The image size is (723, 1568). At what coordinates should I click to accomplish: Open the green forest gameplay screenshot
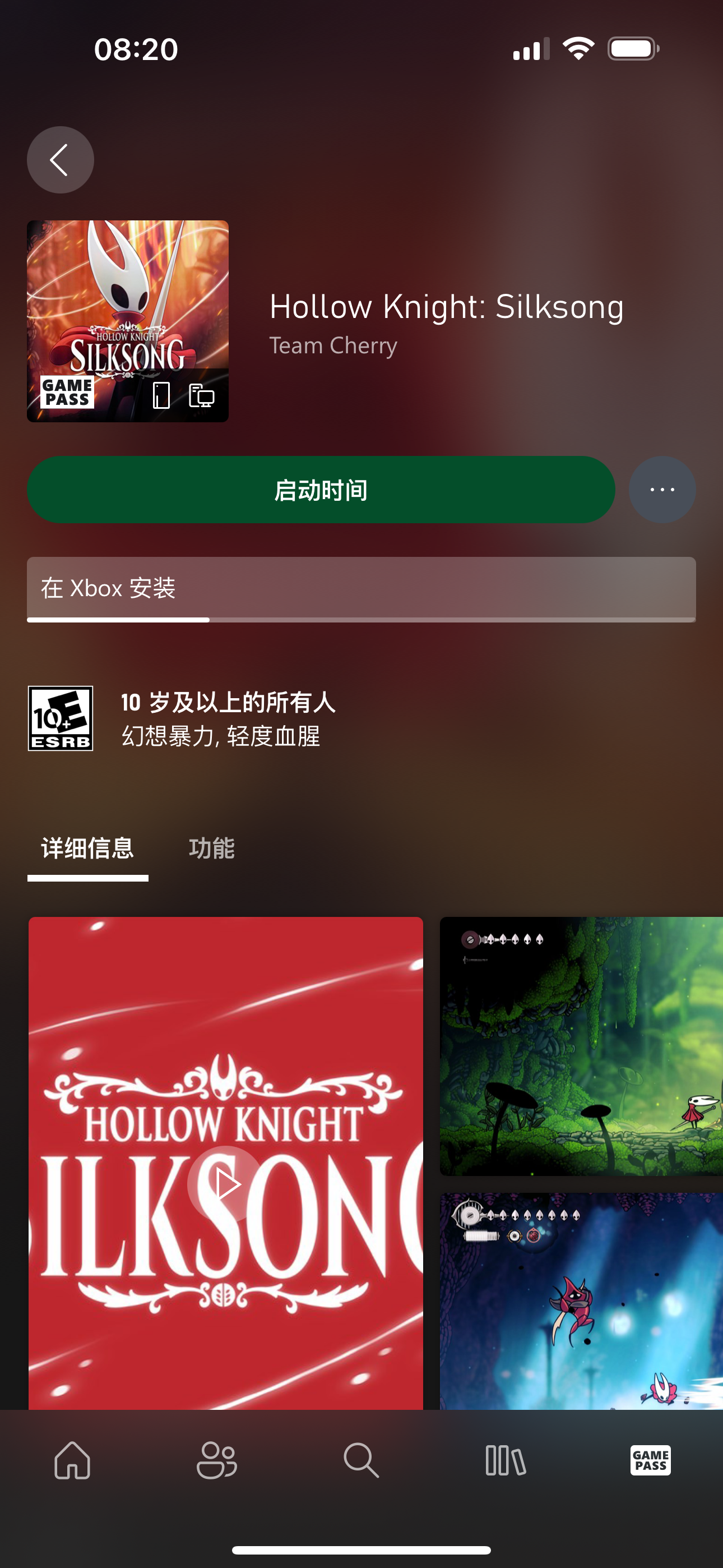581,1046
